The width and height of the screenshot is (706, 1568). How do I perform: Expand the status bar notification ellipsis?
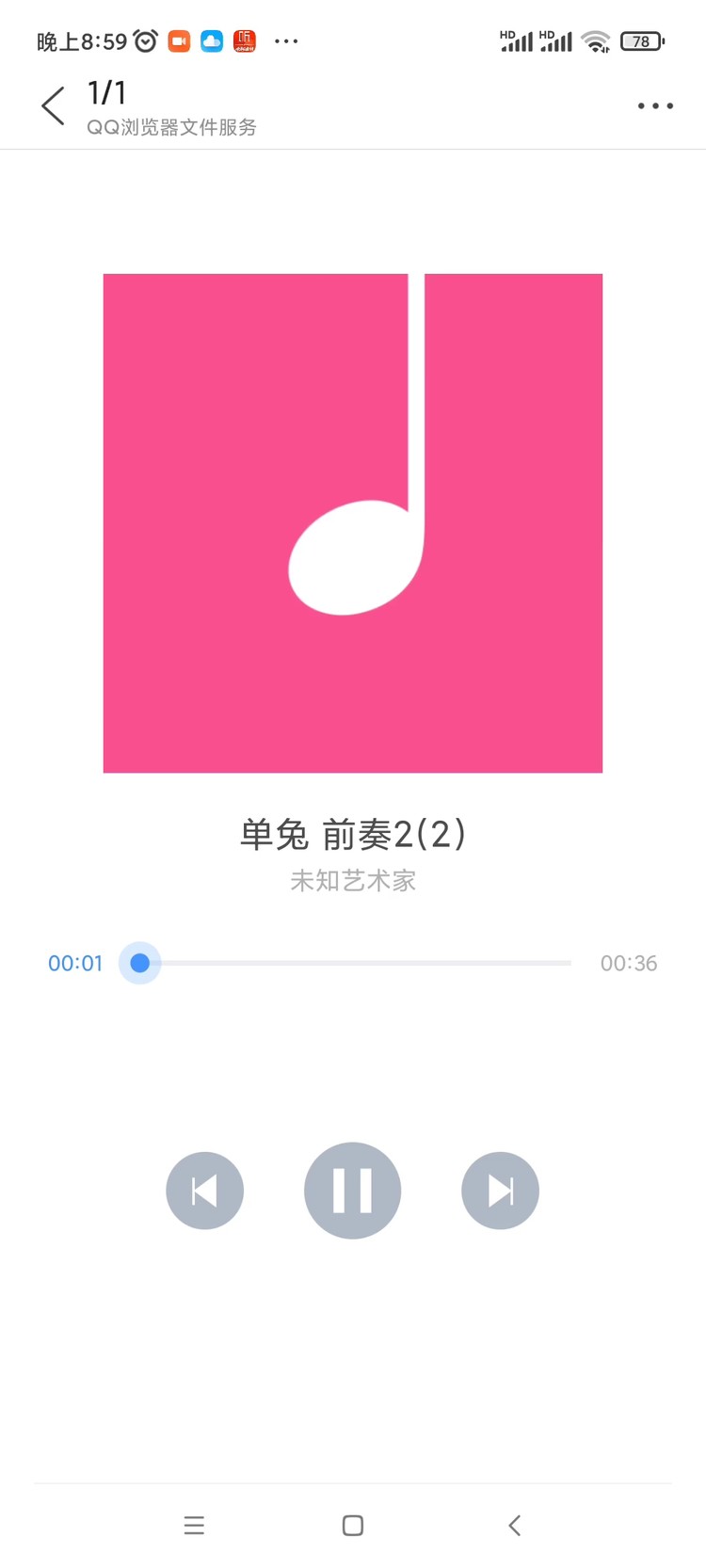286,41
